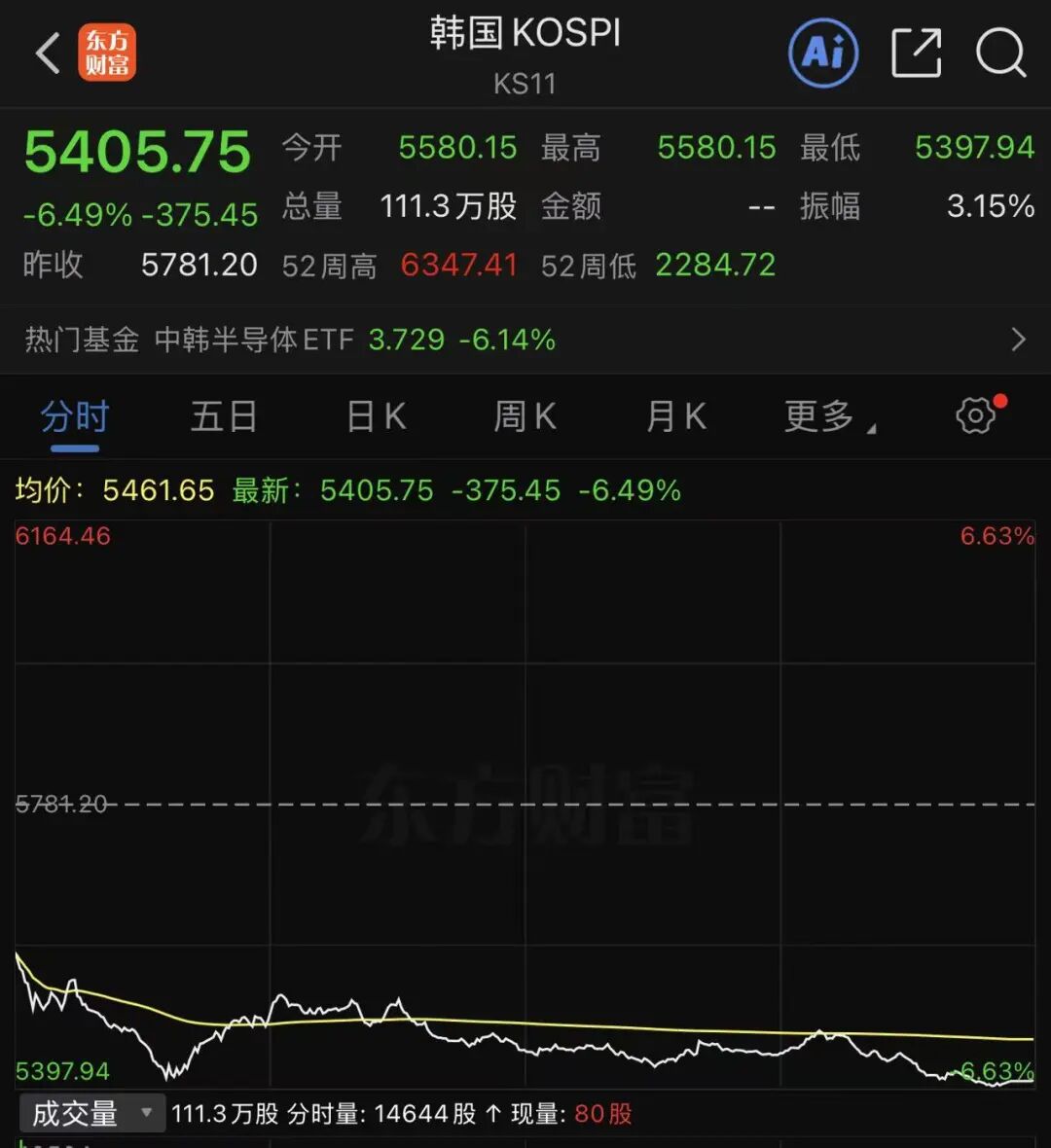Expand the 更多 chart options
Image resolution: width=1051 pixels, height=1148 pixels.
[827, 417]
